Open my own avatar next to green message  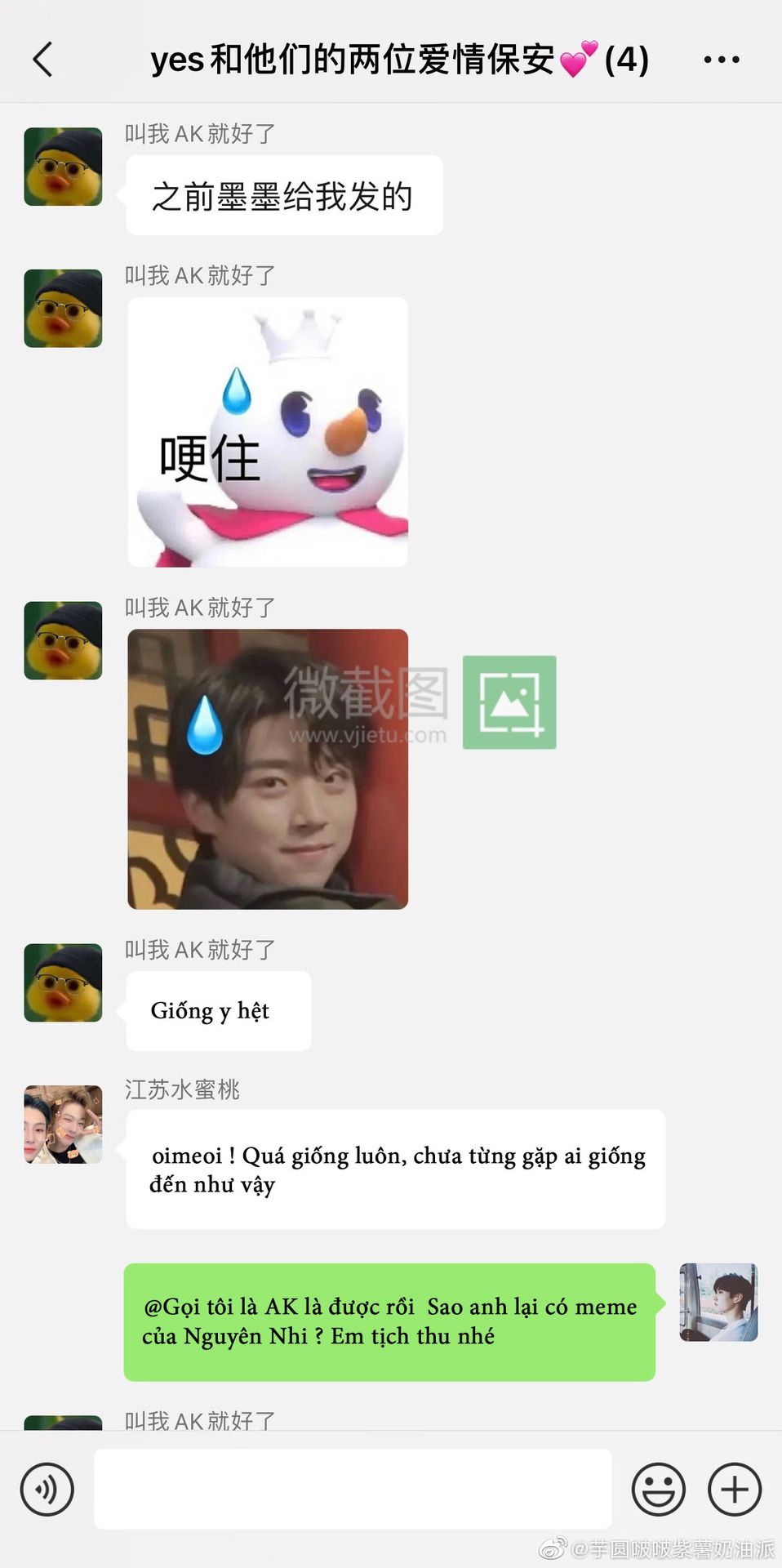(718, 1302)
